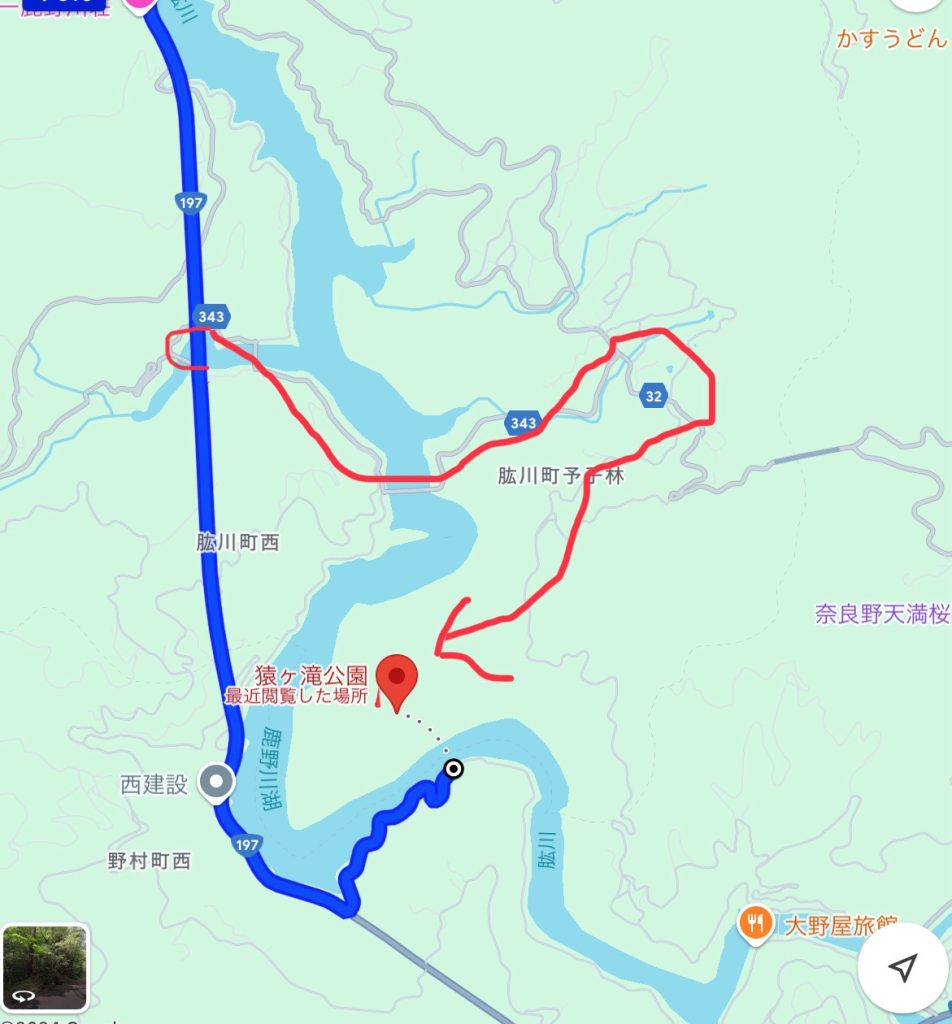Open the かすうどん place label
This screenshot has width=952, height=1024.
click(x=892, y=40)
